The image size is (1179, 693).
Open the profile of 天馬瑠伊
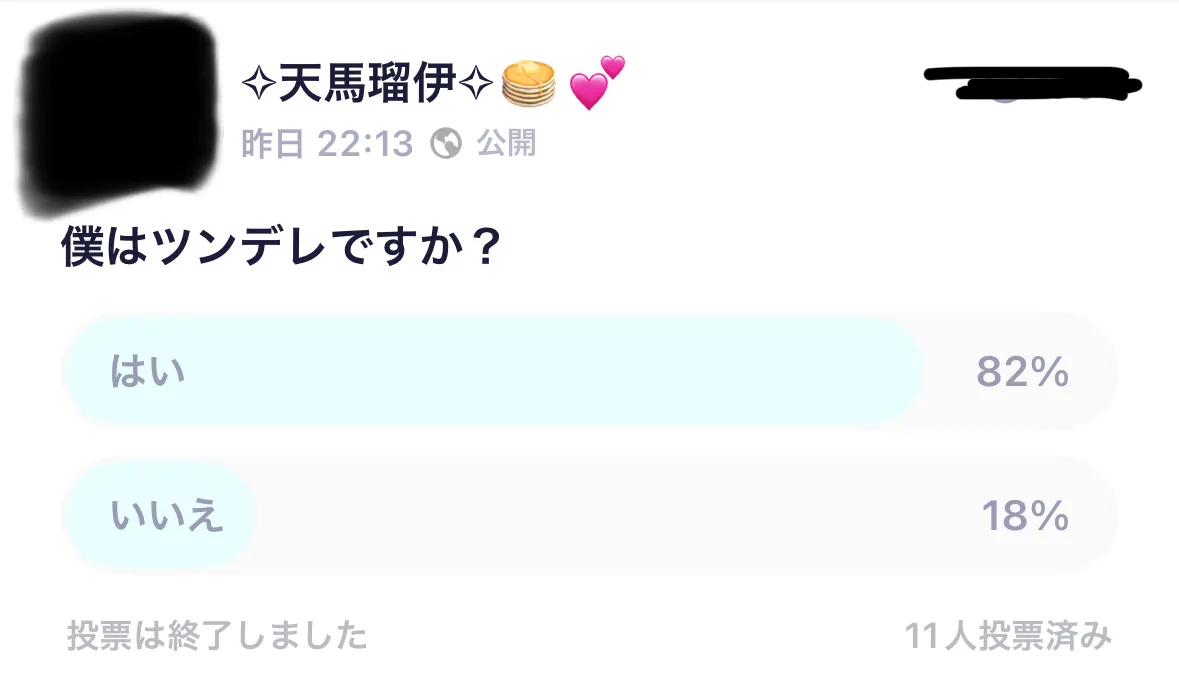coord(433,83)
